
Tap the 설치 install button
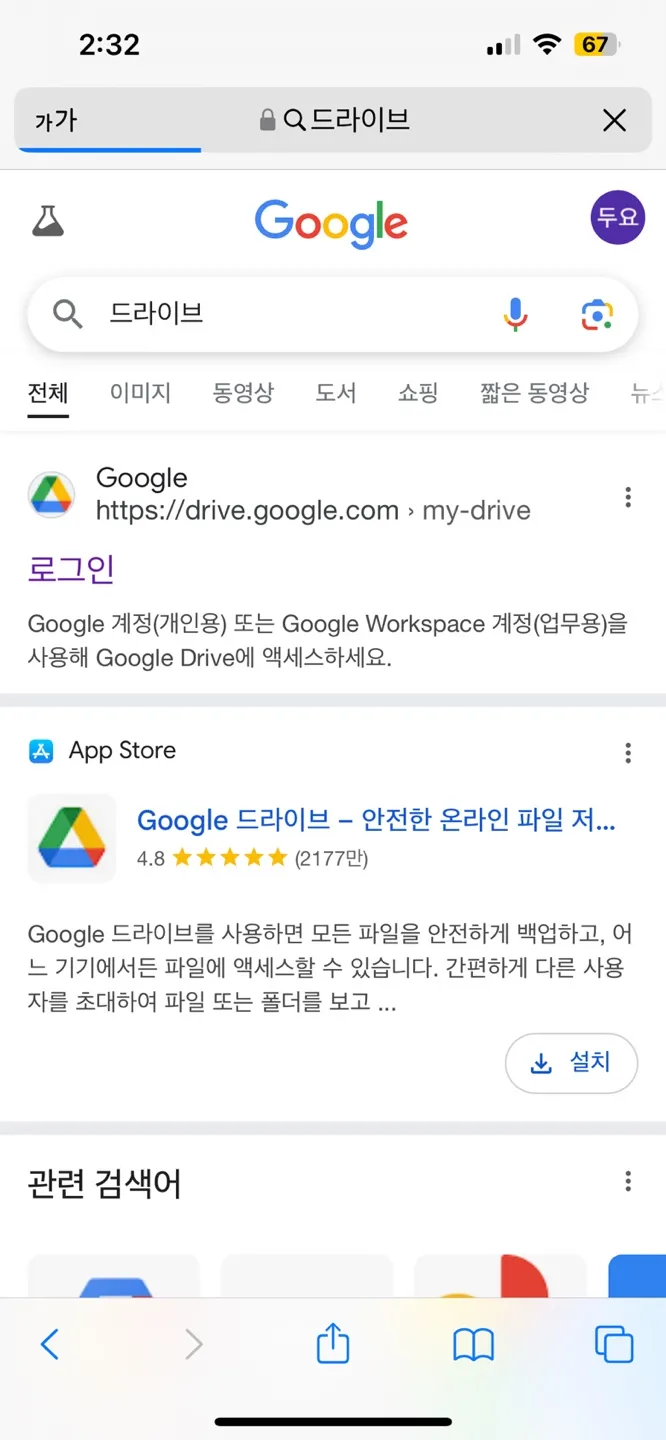(571, 1063)
